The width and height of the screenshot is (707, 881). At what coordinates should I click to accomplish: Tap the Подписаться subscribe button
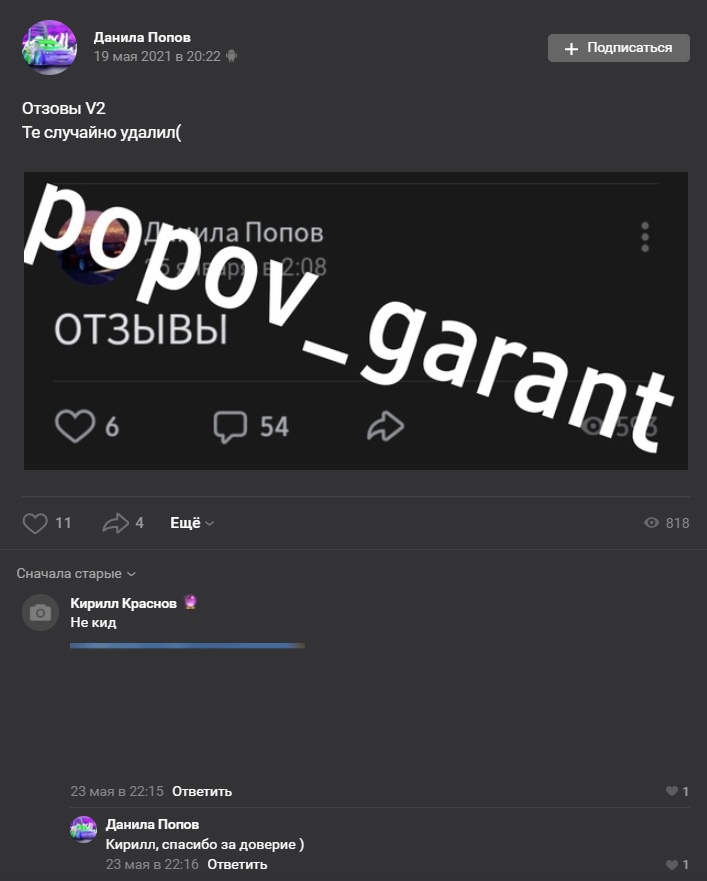coord(618,48)
